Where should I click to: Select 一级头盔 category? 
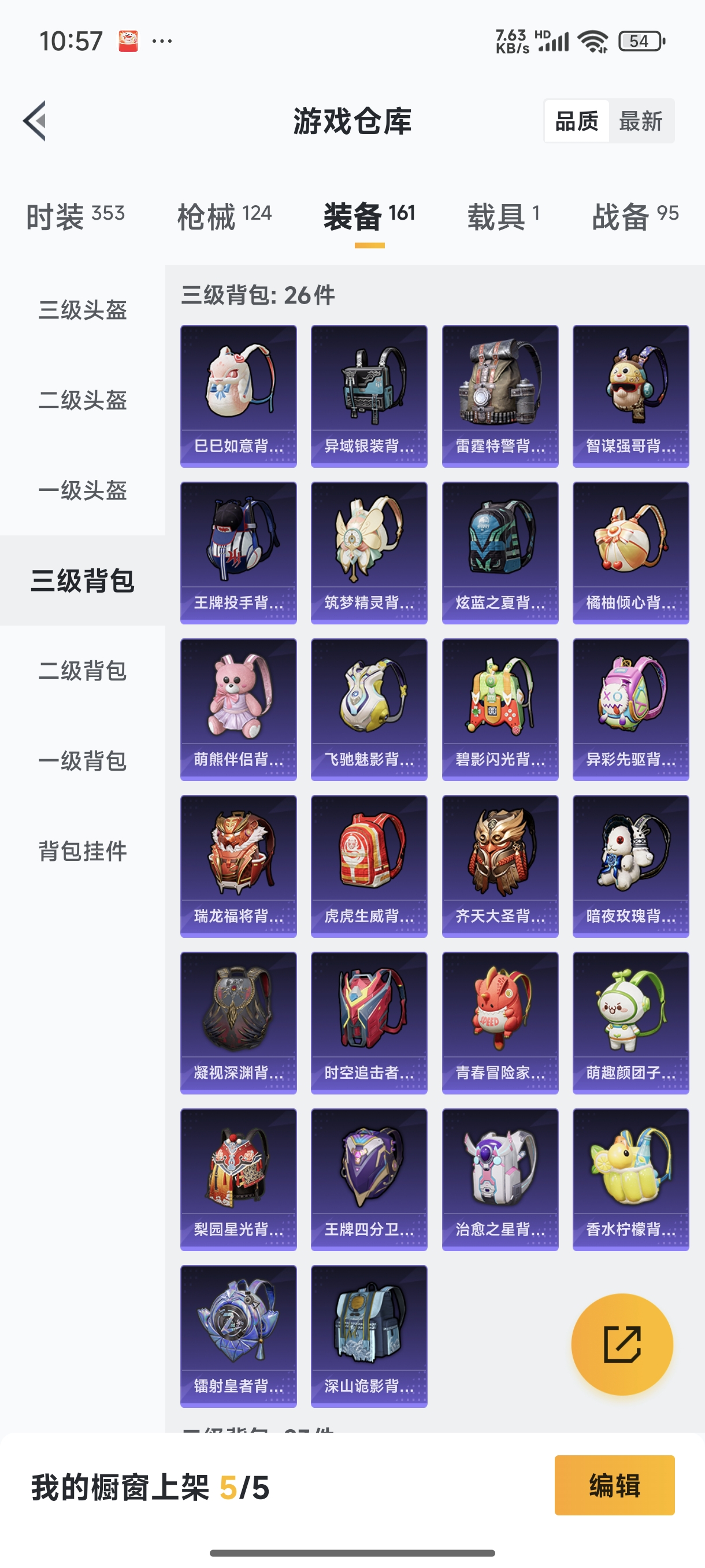(83, 490)
